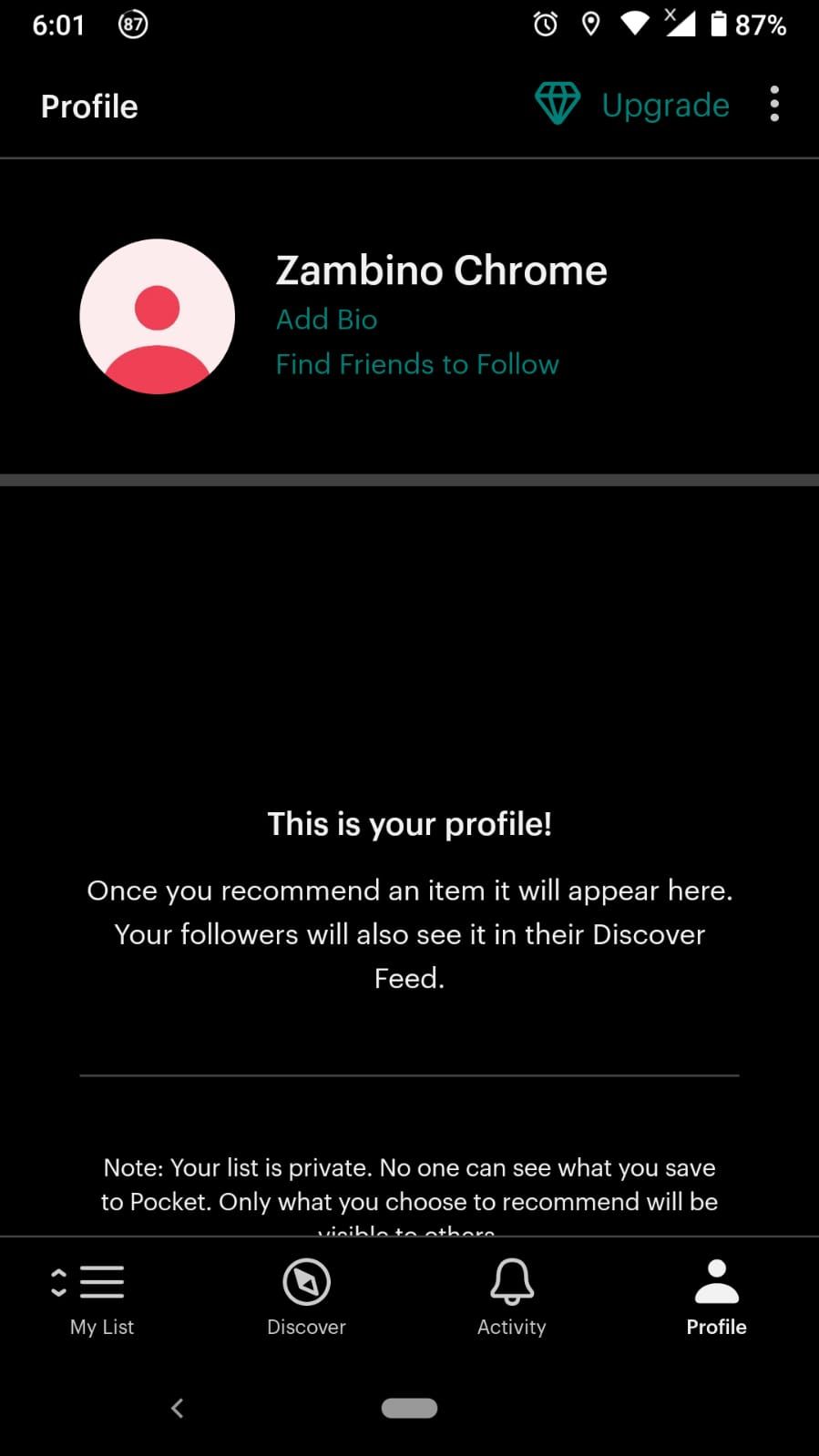Tap Add Bio link
The image size is (819, 1456).
(x=326, y=320)
